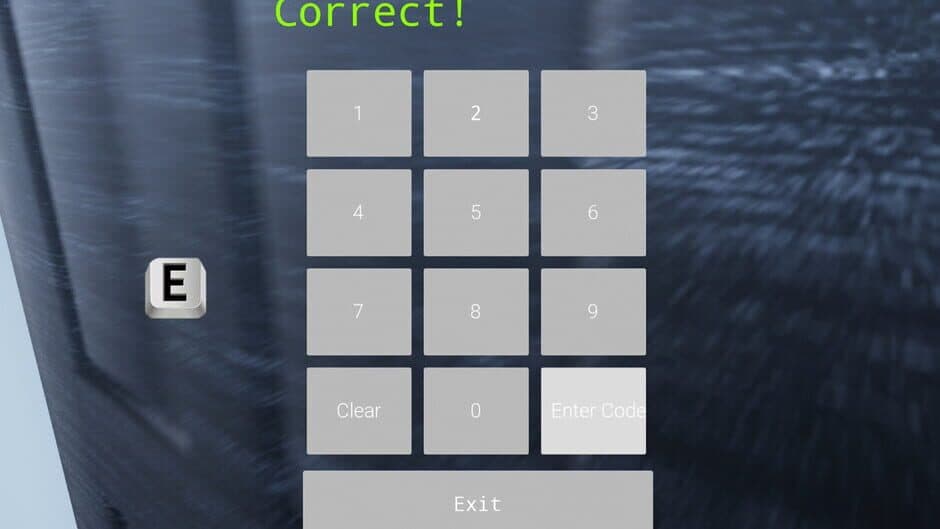Viewport: 940px width, 529px height.
Task: Enter digit 2 on the keypad
Action: [476, 113]
